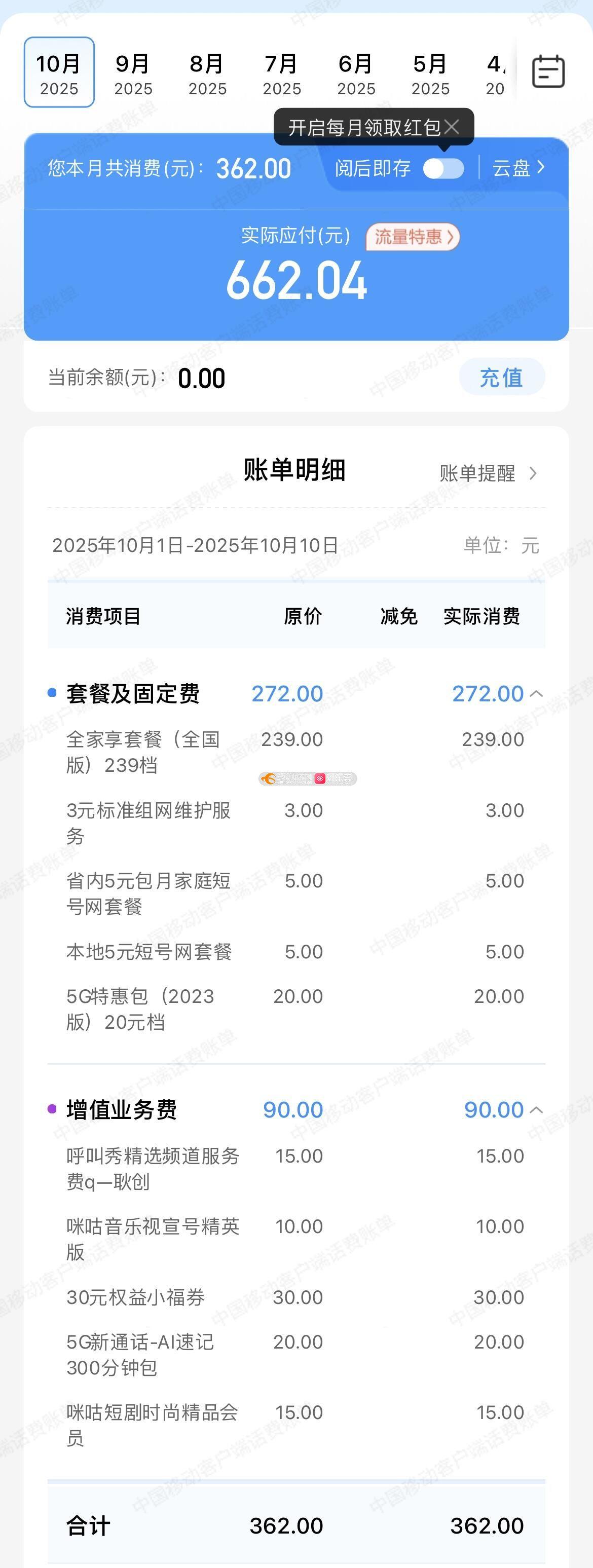Select the 10月 2025 month tab
Image resolution: width=593 pixels, height=1568 pixels.
[59, 73]
